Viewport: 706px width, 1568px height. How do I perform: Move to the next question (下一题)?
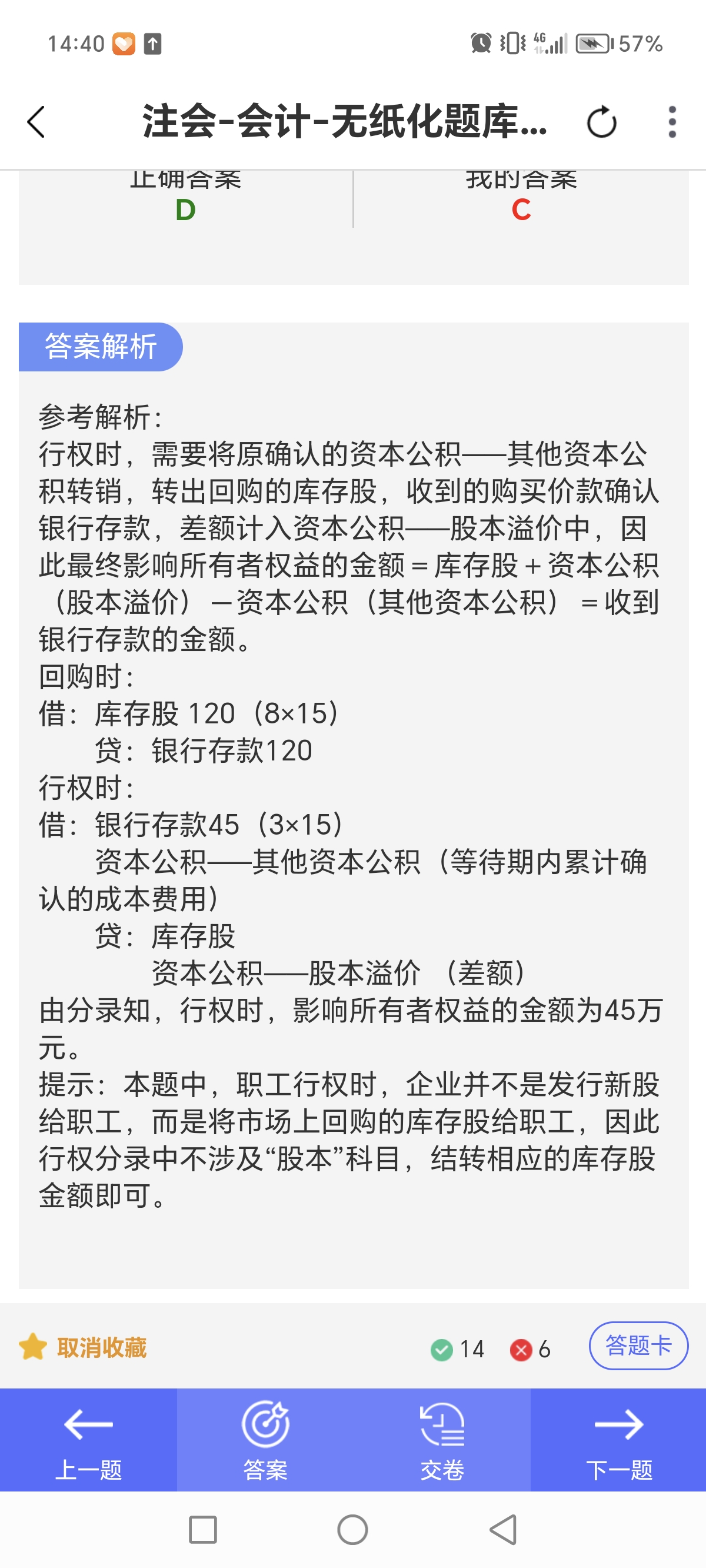[618, 1440]
